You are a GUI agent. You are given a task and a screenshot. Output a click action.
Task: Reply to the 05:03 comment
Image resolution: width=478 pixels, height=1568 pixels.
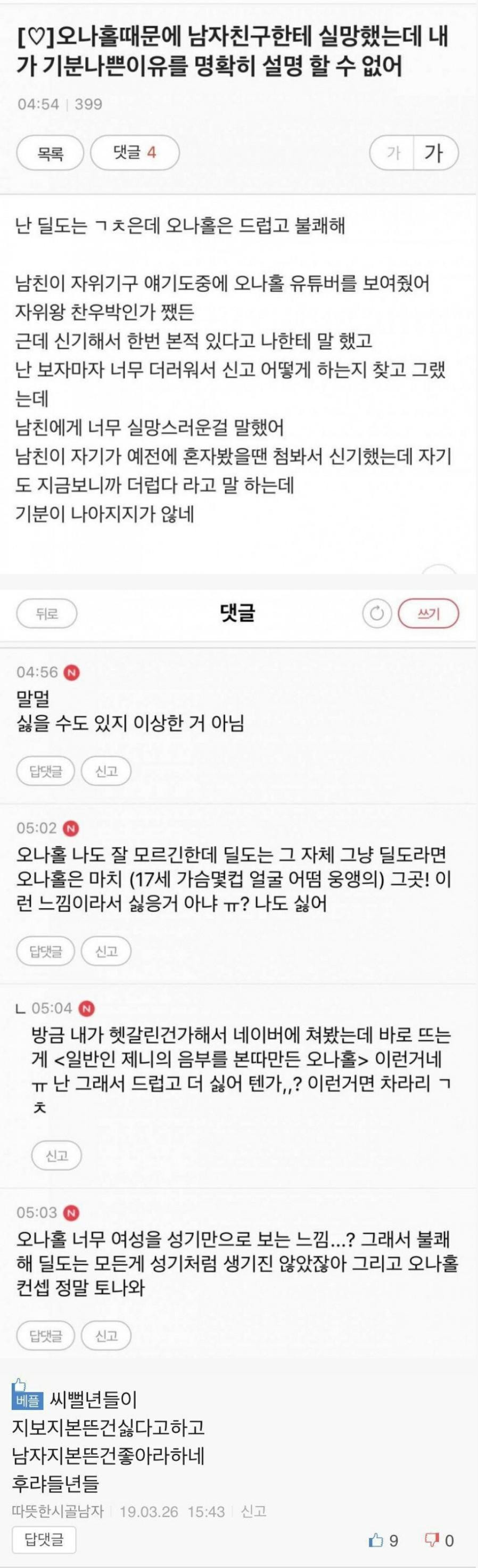[46, 1336]
